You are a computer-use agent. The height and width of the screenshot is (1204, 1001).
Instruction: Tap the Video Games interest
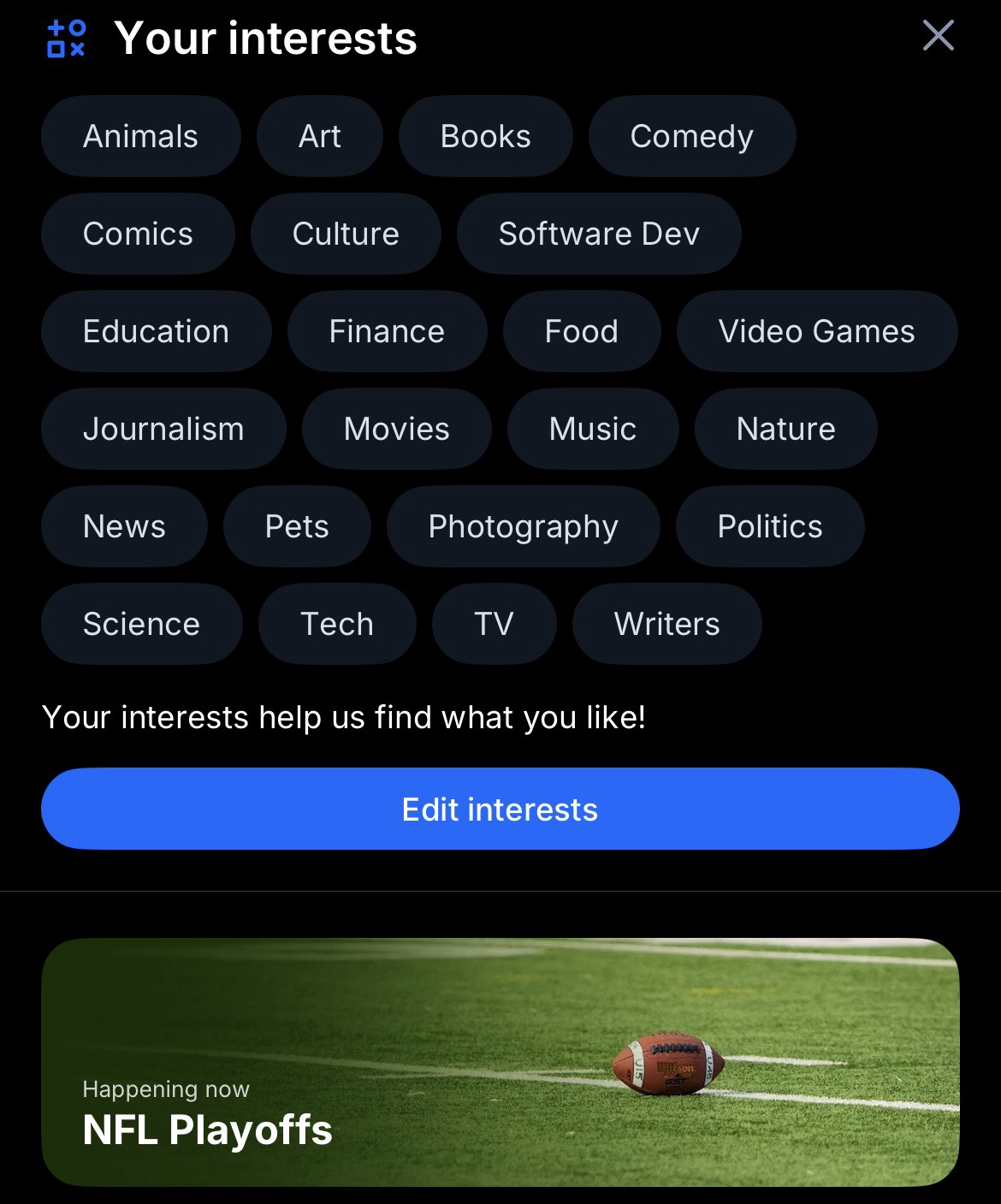pos(816,331)
